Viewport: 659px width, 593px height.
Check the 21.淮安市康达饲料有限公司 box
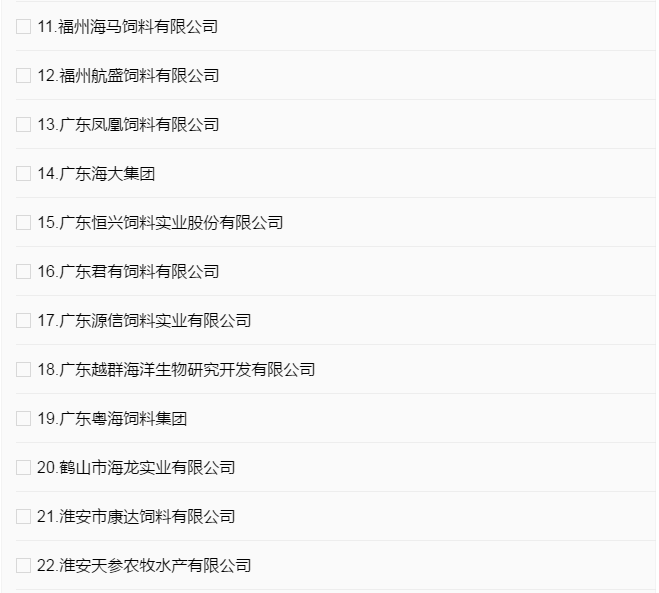coord(23,517)
